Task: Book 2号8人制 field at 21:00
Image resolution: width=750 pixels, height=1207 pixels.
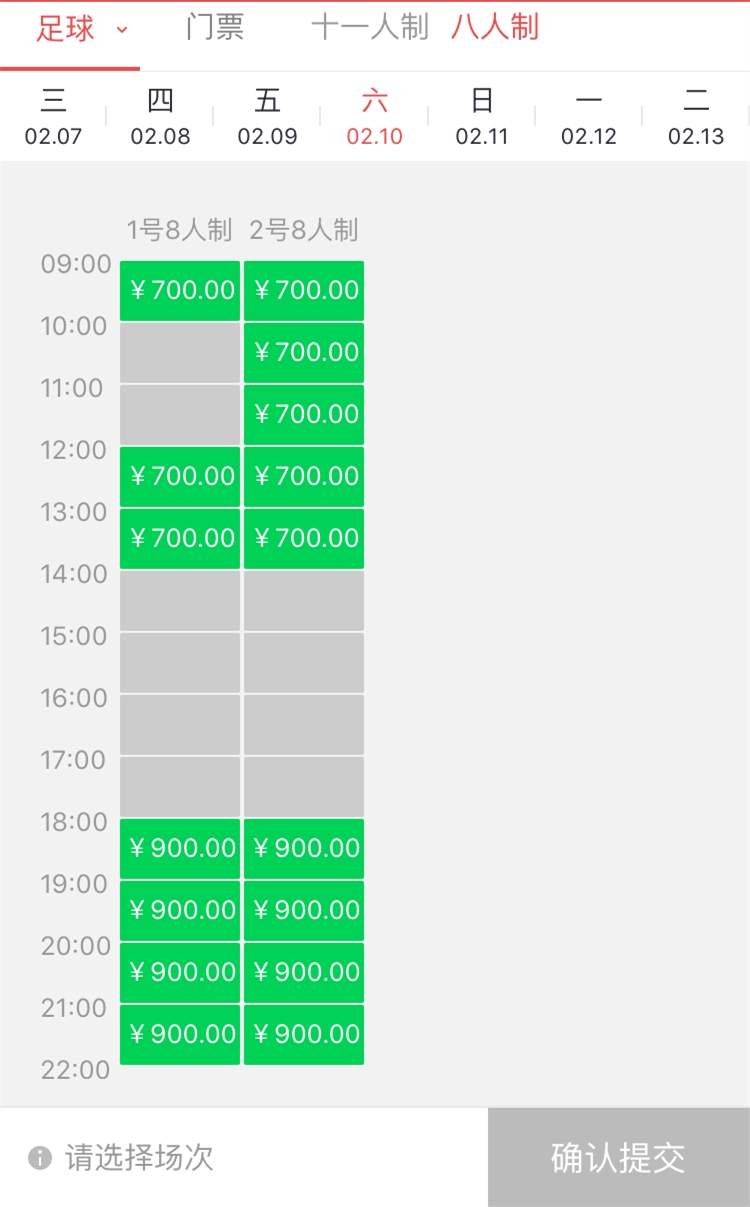Action: pos(304,1035)
